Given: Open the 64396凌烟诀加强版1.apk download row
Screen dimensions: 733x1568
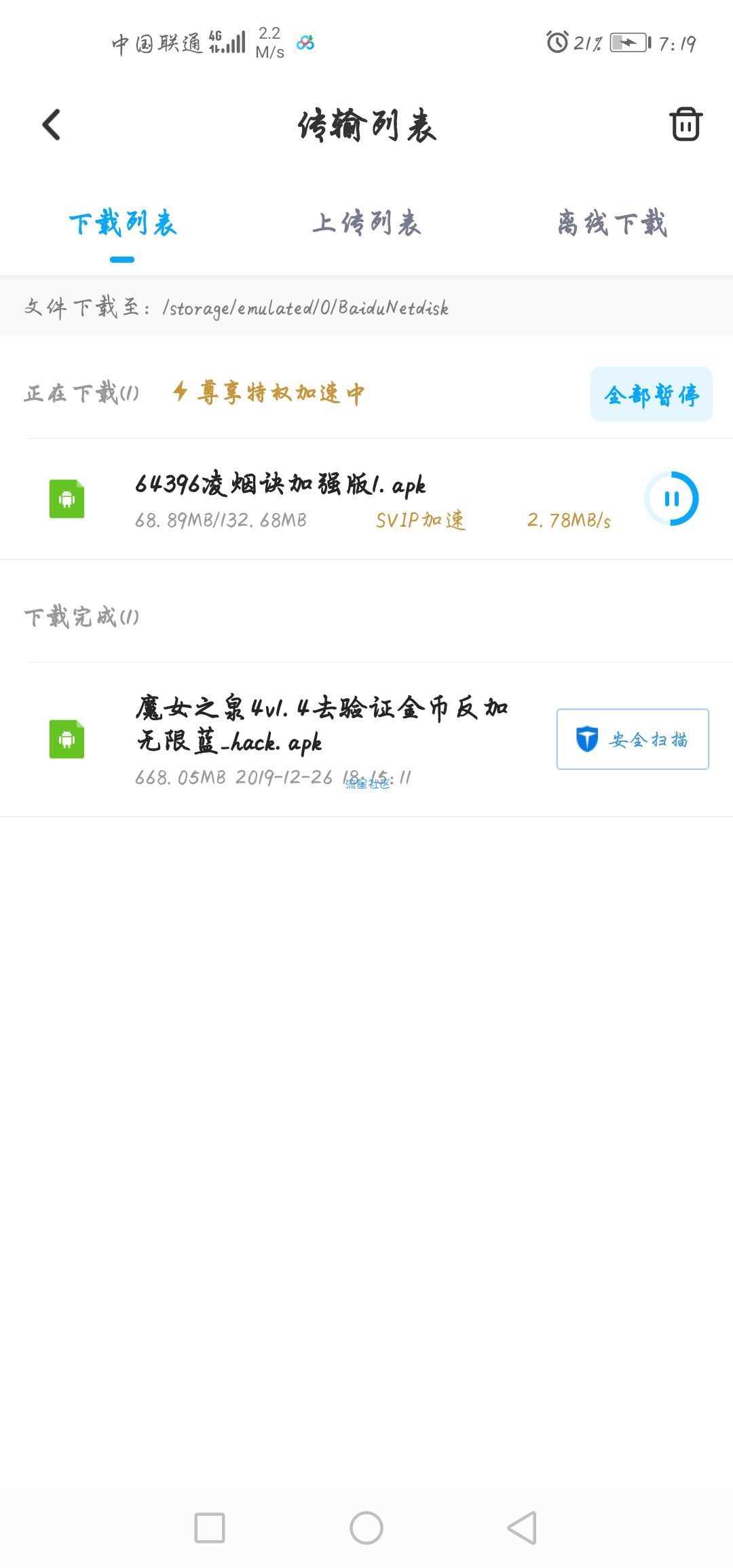Looking at the screenshot, I should pyautogui.click(x=366, y=499).
